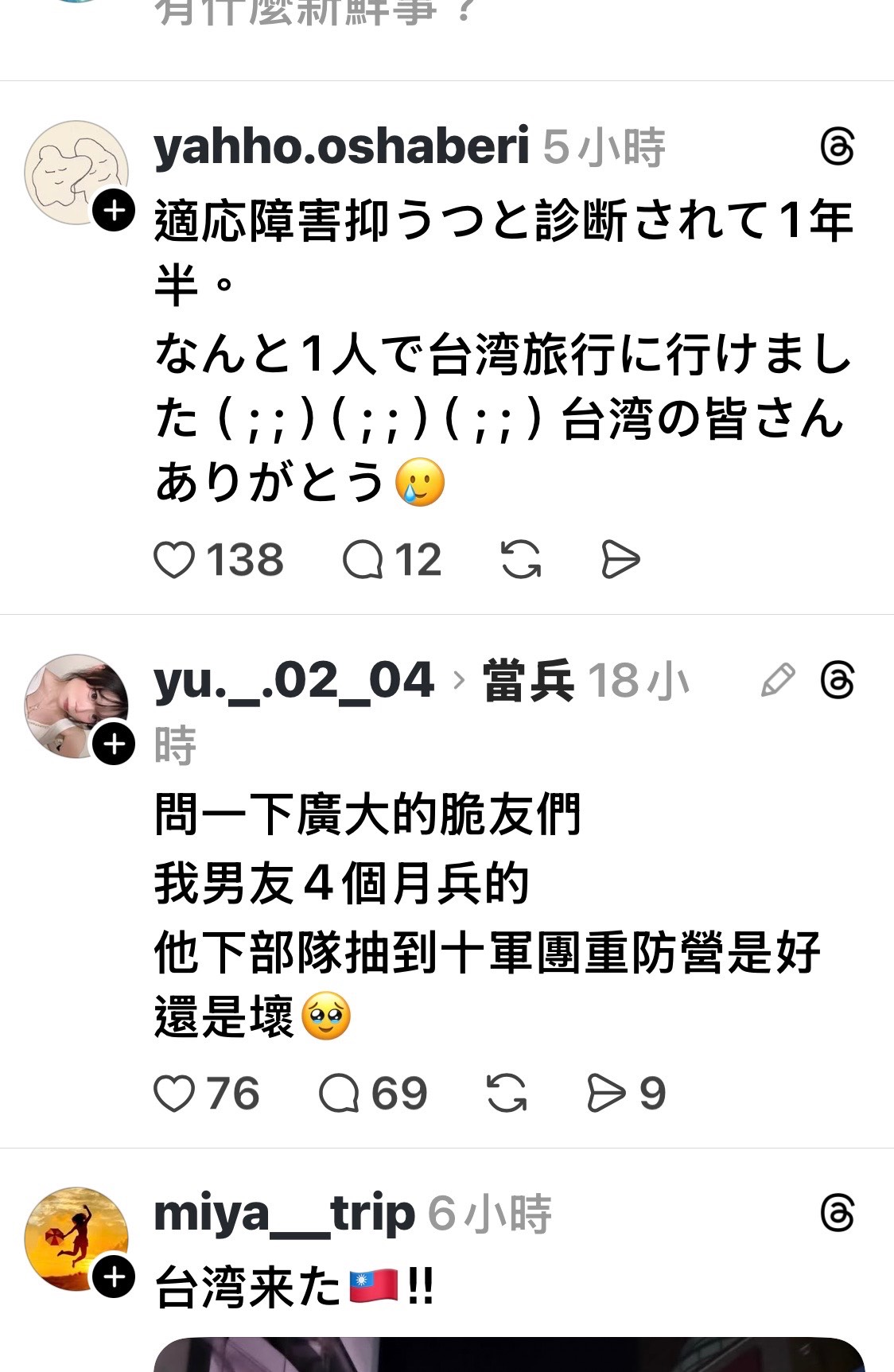This screenshot has width=894, height=1372.
Task: Open comments on yahho.oshaberi's post
Action: tap(363, 560)
